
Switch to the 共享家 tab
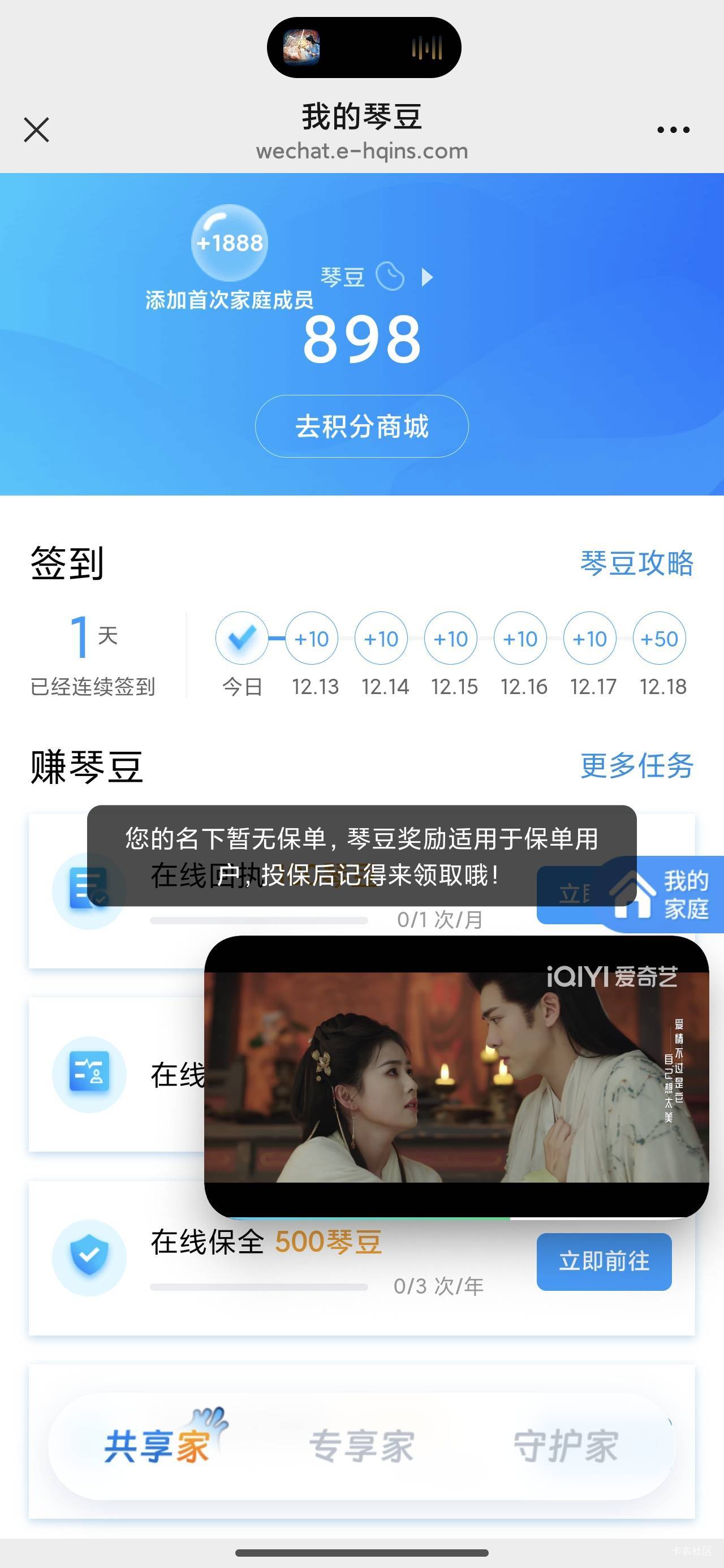point(157,1447)
